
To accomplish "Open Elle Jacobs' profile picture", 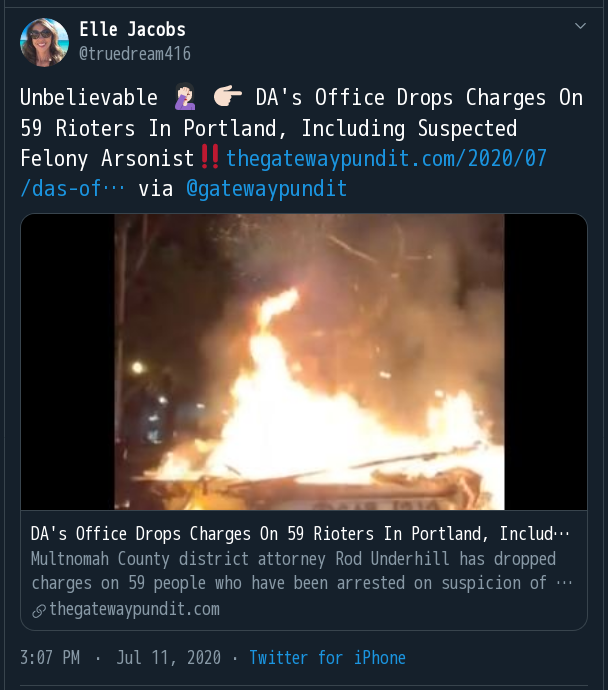I will pyautogui.click(x=44, y=42).
